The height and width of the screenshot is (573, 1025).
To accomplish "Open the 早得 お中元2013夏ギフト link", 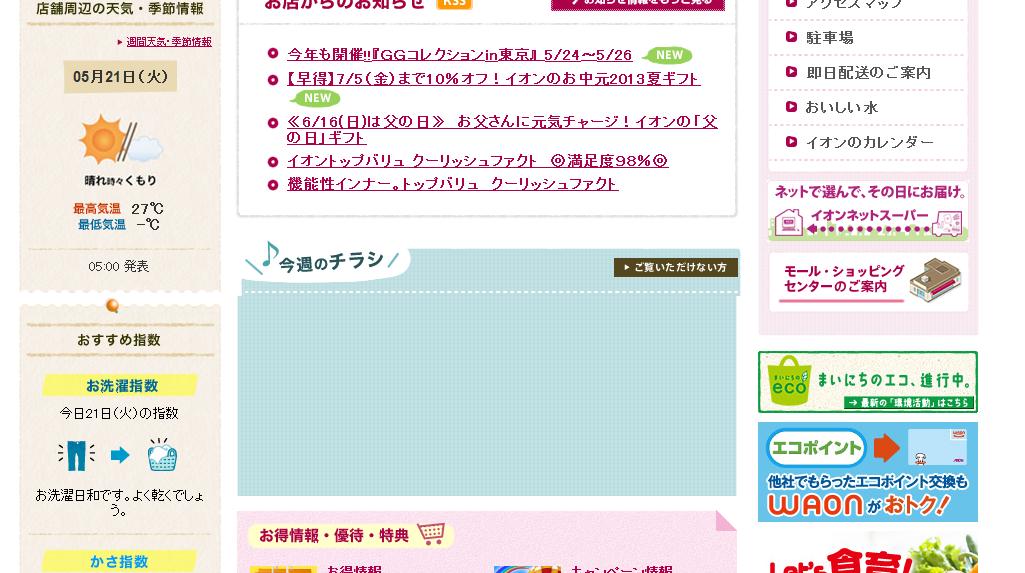I will pyautogui.click(x=493, y=79).
